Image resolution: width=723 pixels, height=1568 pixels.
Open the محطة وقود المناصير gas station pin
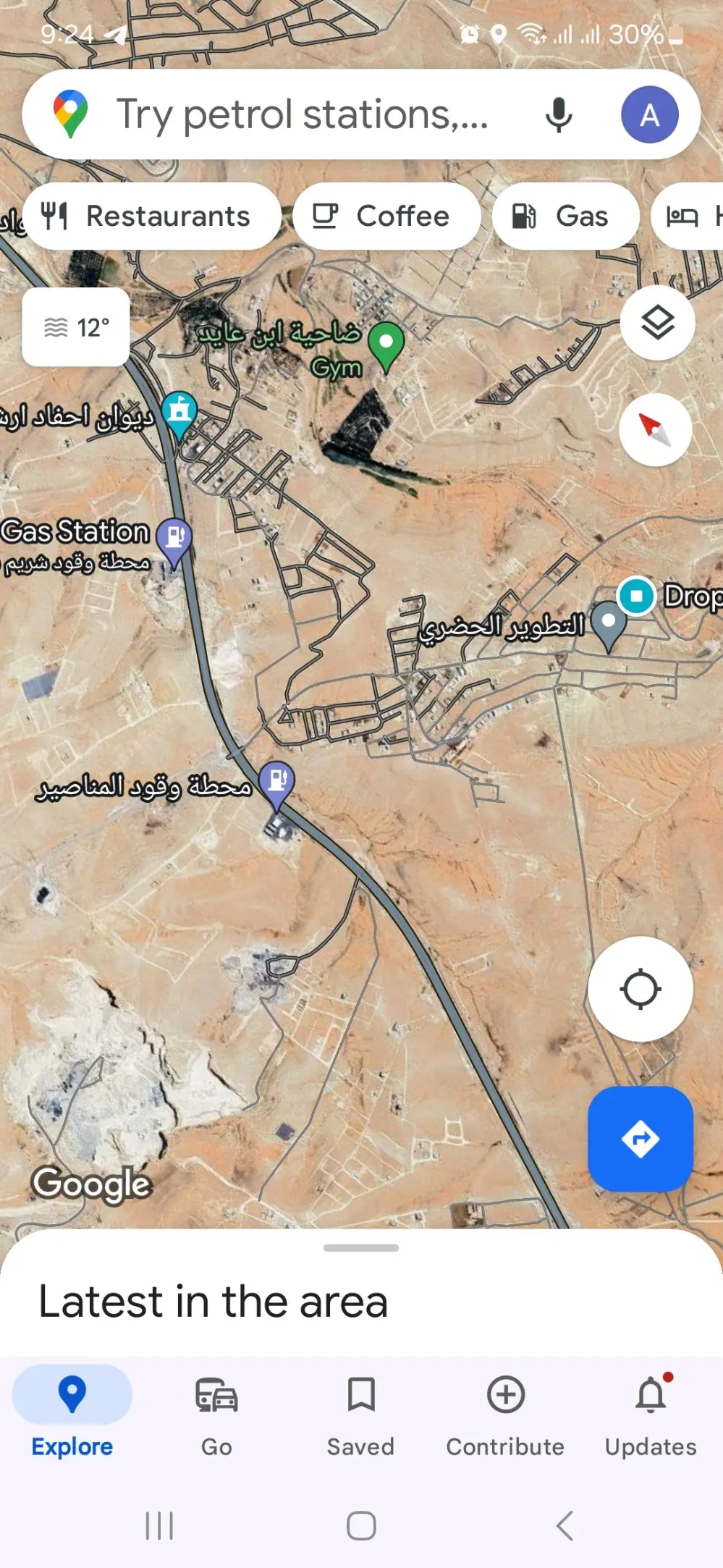[x=277, y=783]
